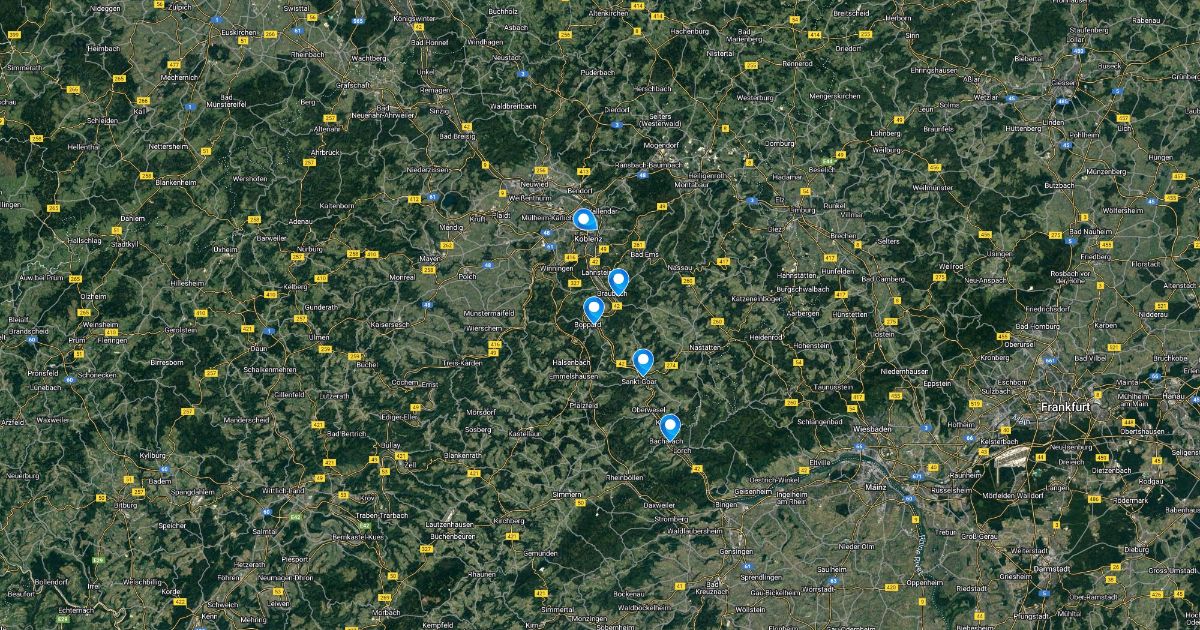Image resolution: width=1200 pixels, height=630 pixels.
Task: Open the marker near Braubach
Action: click(618, 280)
